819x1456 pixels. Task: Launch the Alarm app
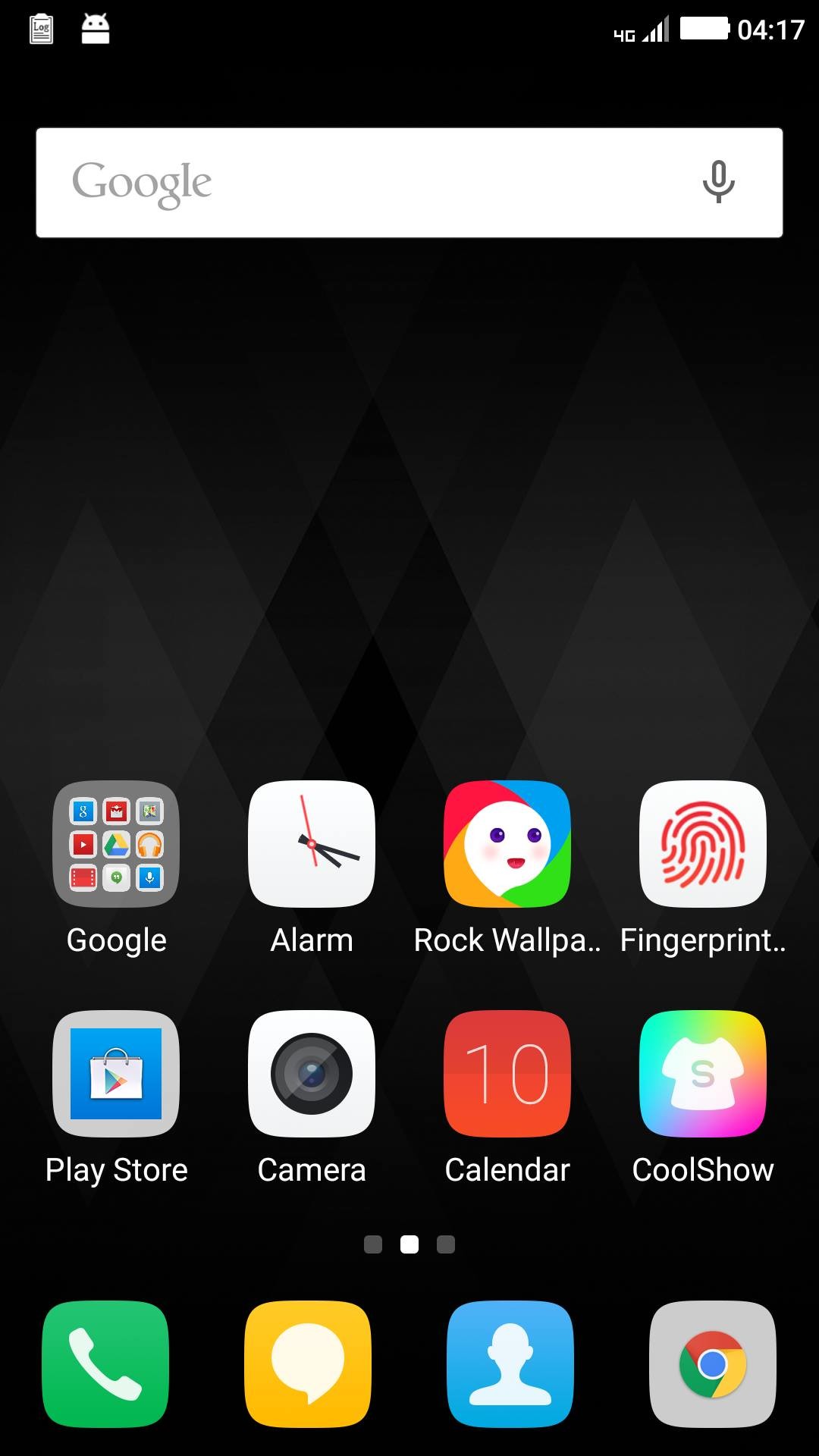pyautogui.click(x=312, y=844)
